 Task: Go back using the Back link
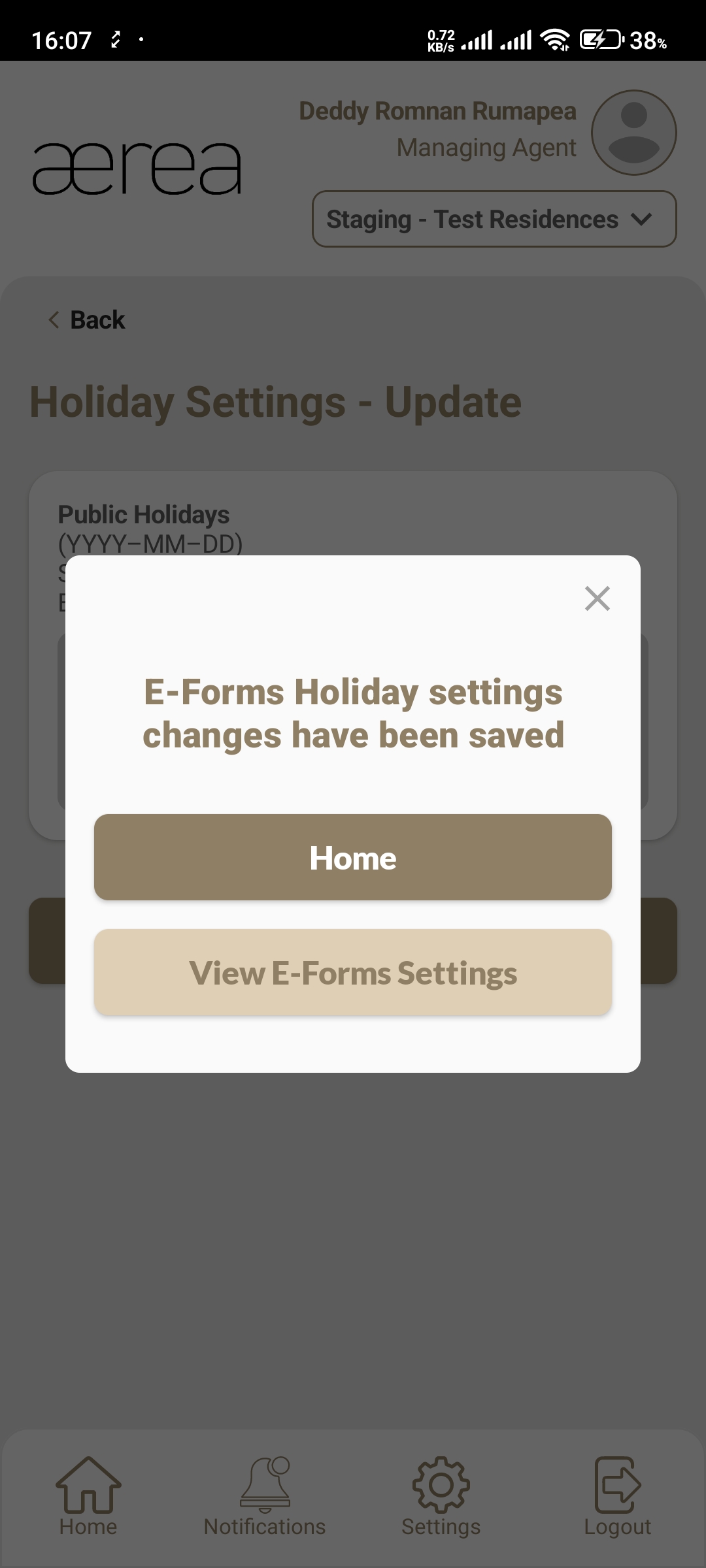87,320
